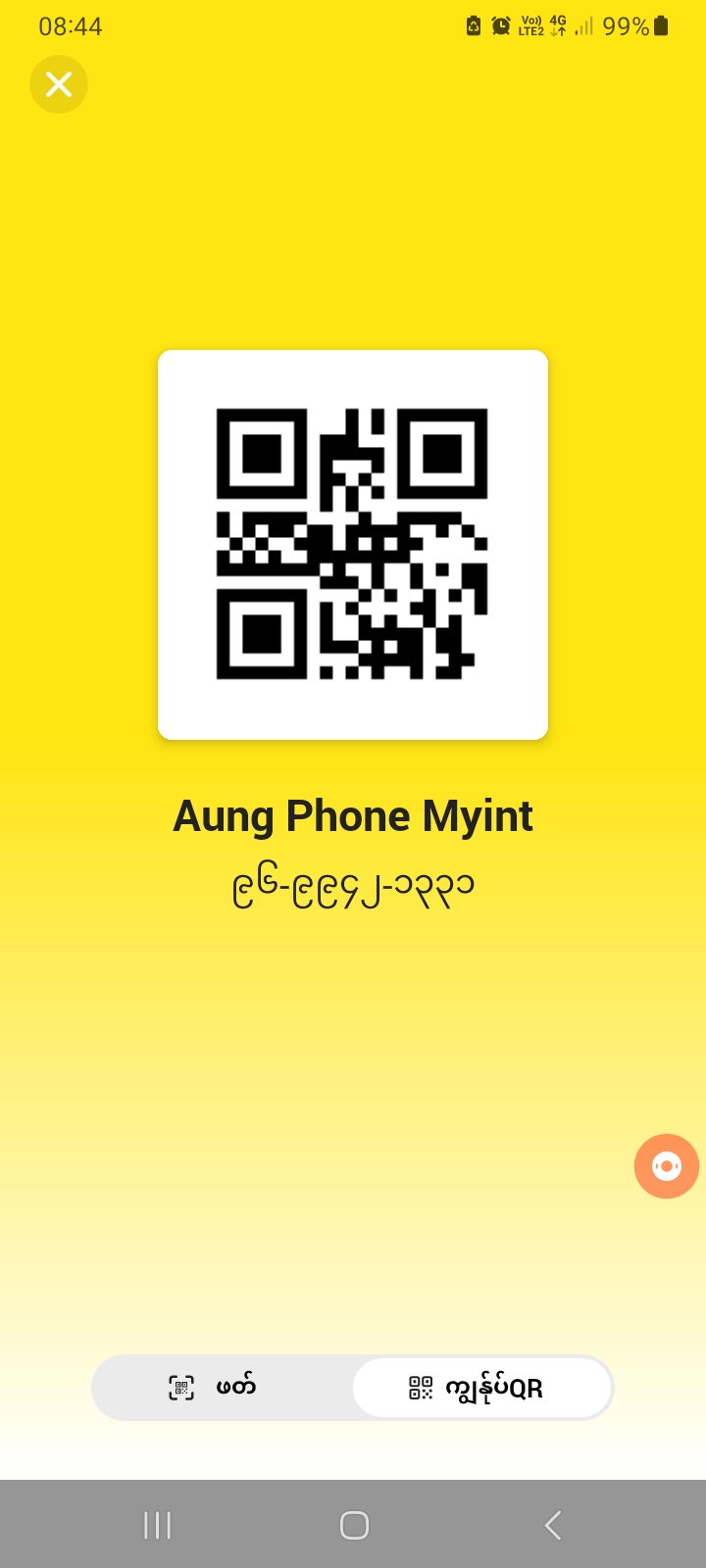Go to the home screen
Screen dimensions: 706x1568
coord(354,1525)
